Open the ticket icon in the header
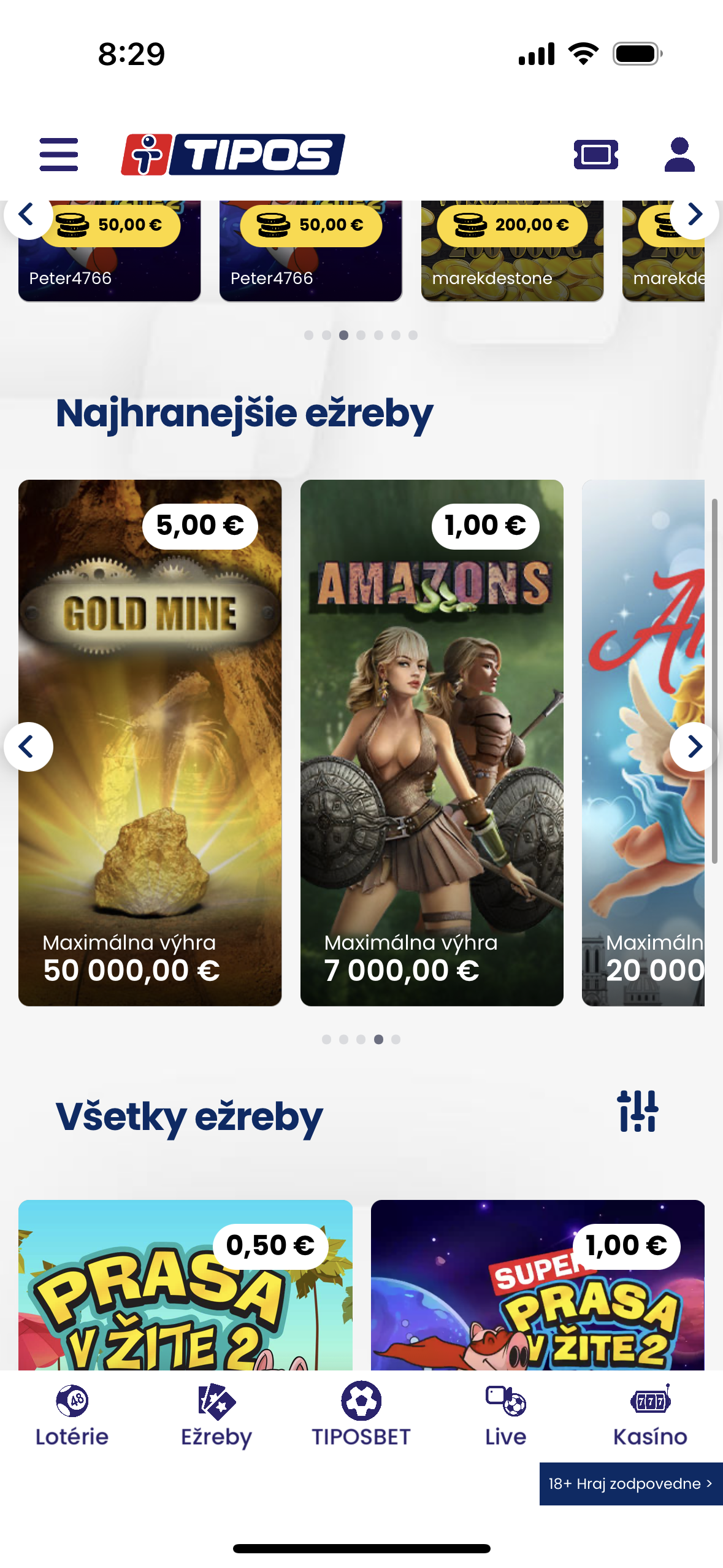723x1568 pixels. click(595, 154)
